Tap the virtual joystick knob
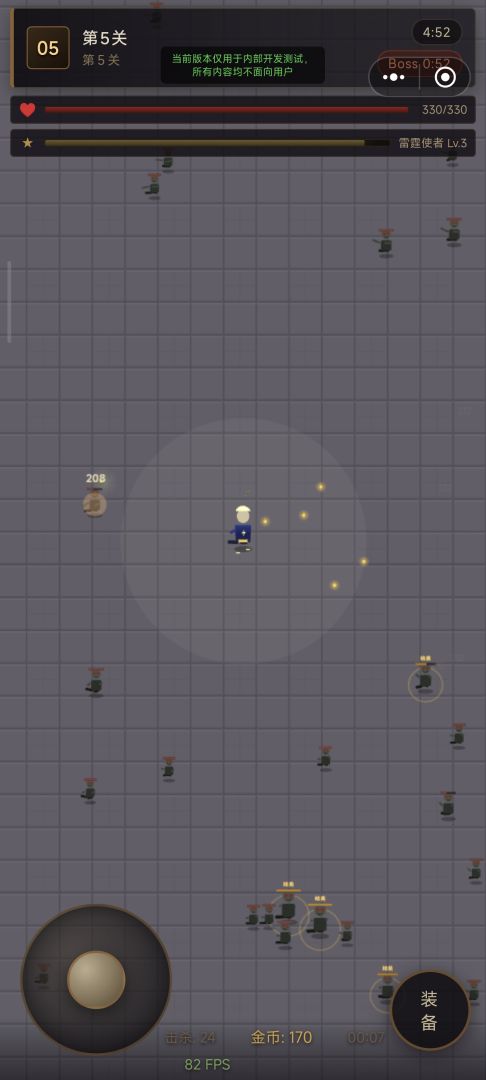 point(96,979)
